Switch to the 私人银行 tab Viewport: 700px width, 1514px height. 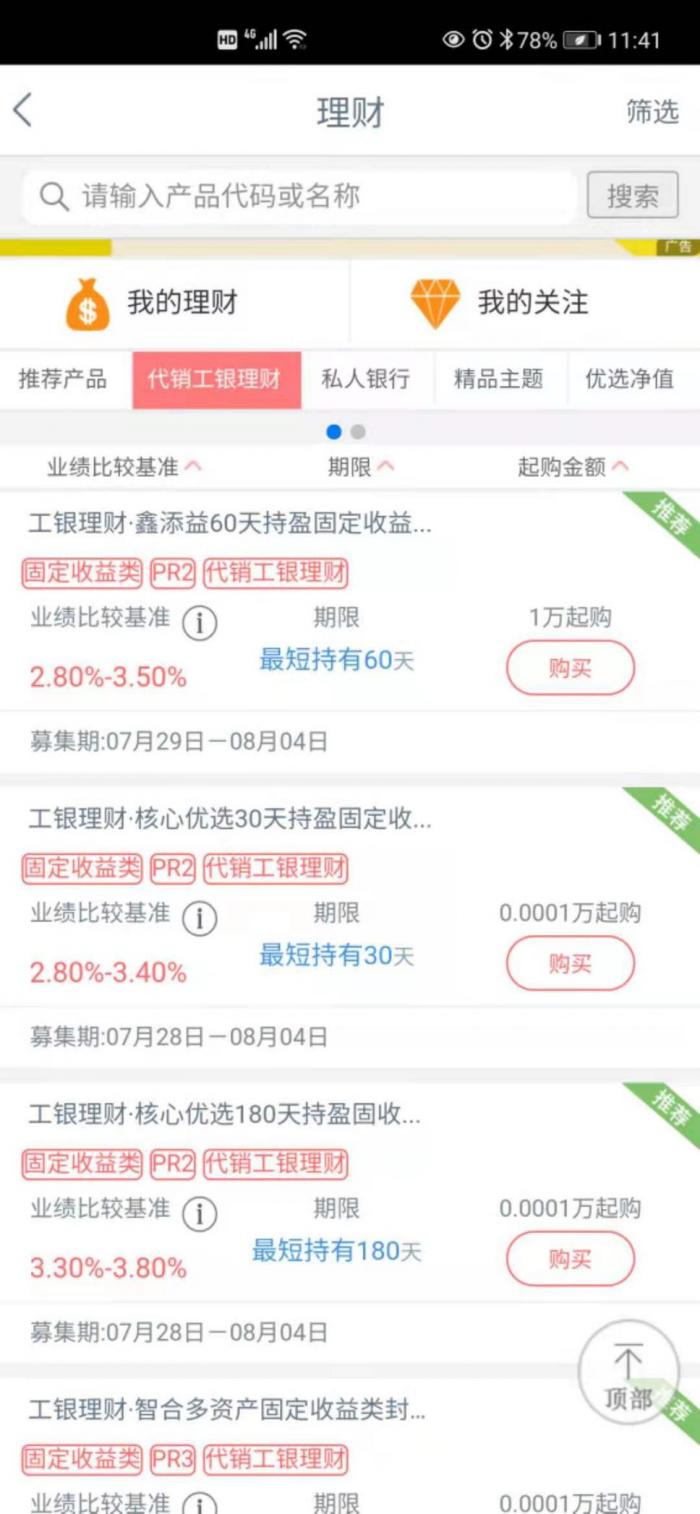point(366,380)
